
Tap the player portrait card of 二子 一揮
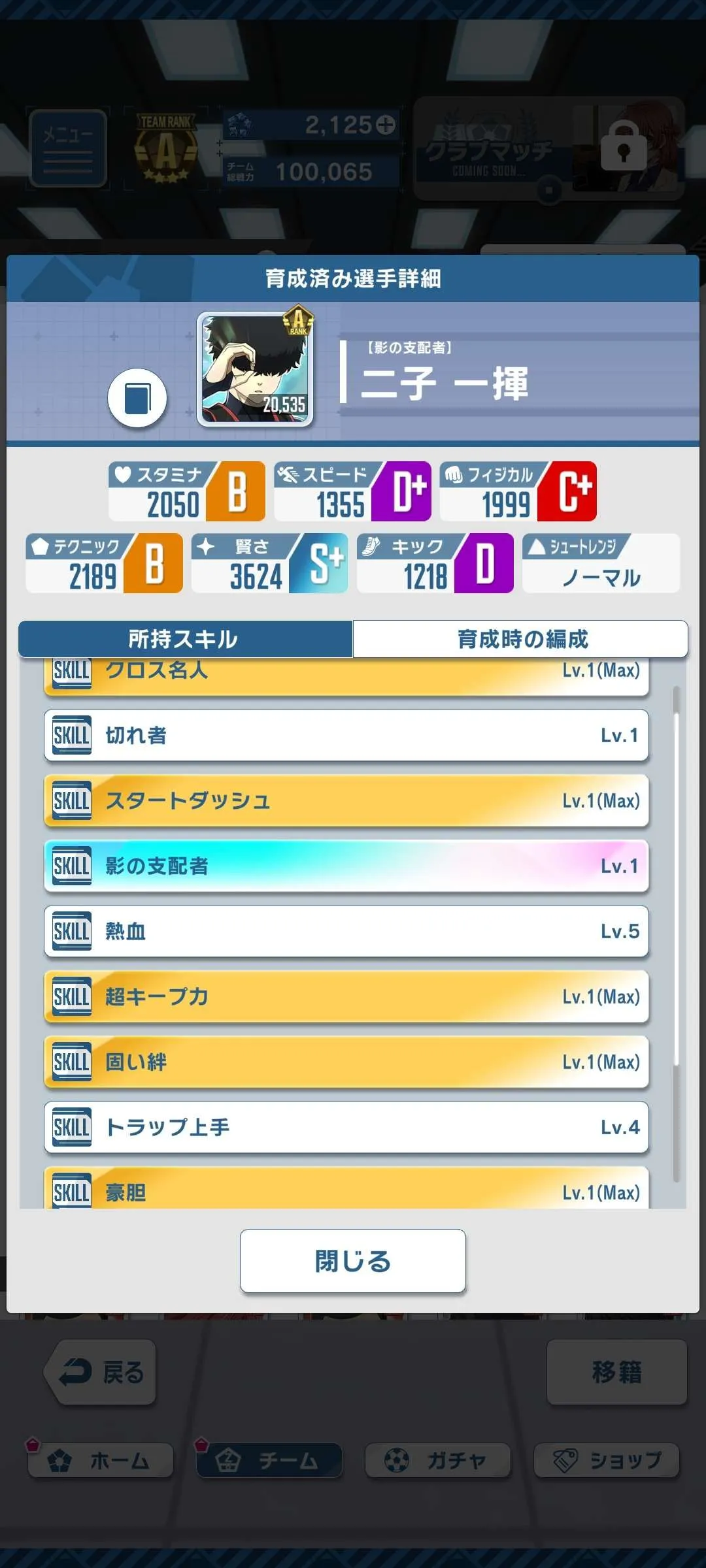(255, 369)
